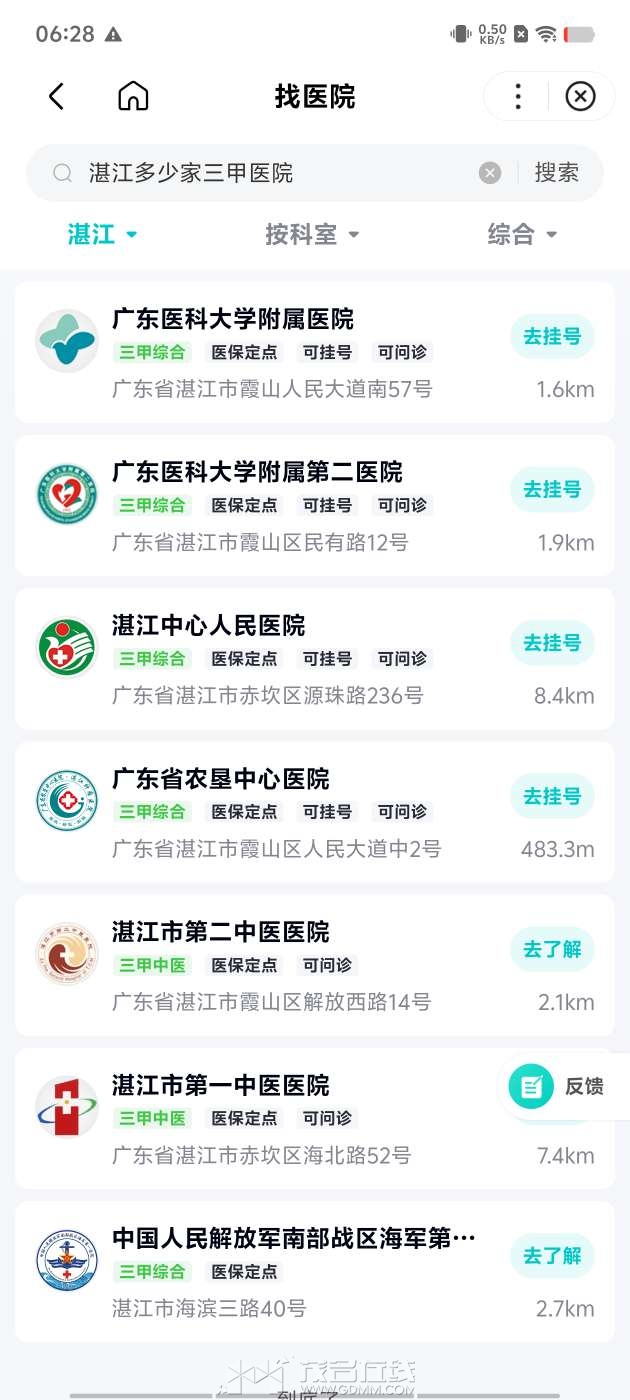Tap 去挂号 for 广东医科大学附属第二医院

(x=552, y=489)
